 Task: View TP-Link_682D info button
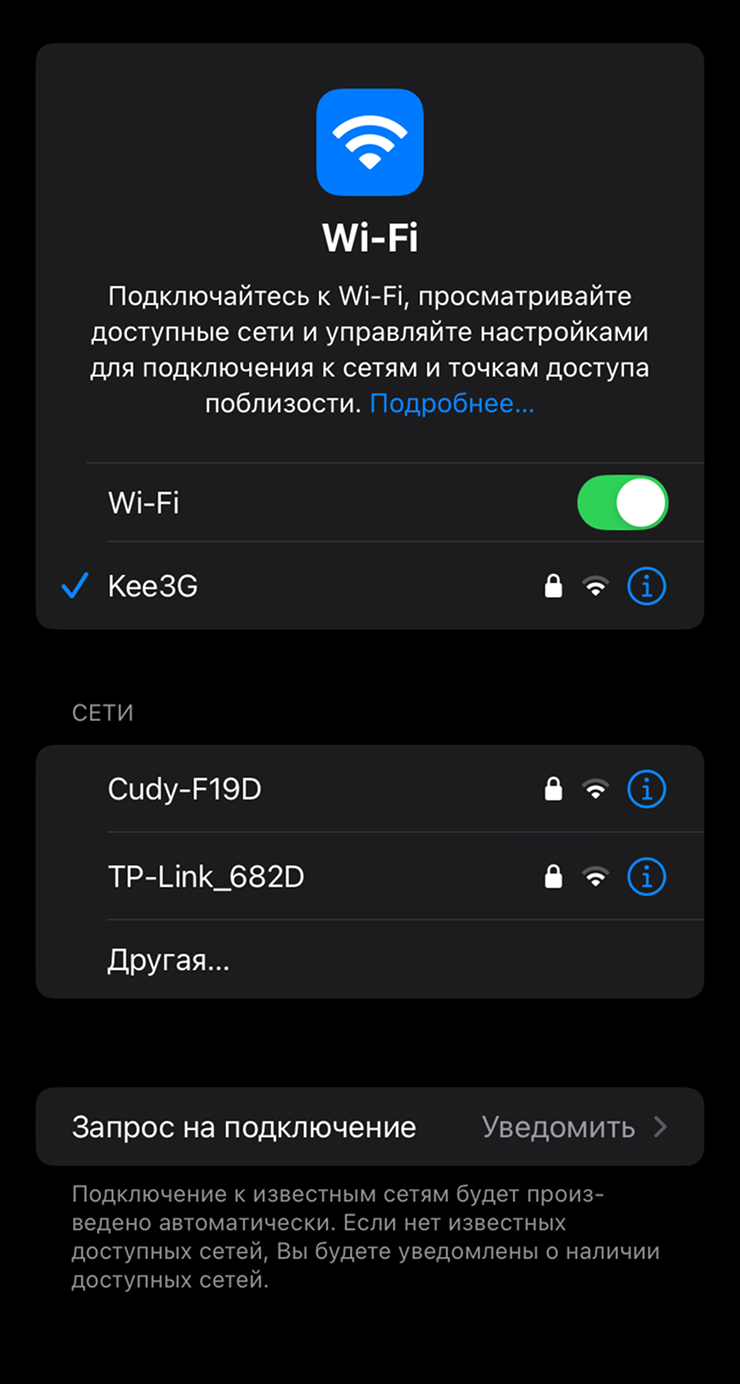coord(646,877)
